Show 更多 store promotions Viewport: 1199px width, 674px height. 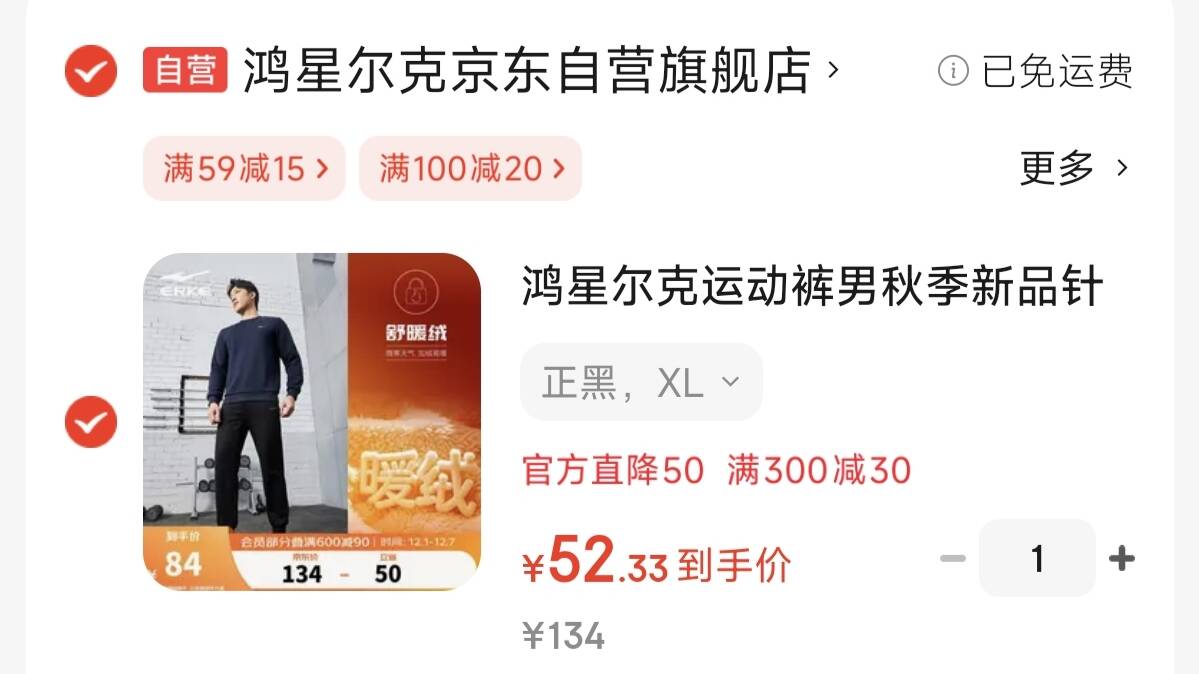point(1074,168)
